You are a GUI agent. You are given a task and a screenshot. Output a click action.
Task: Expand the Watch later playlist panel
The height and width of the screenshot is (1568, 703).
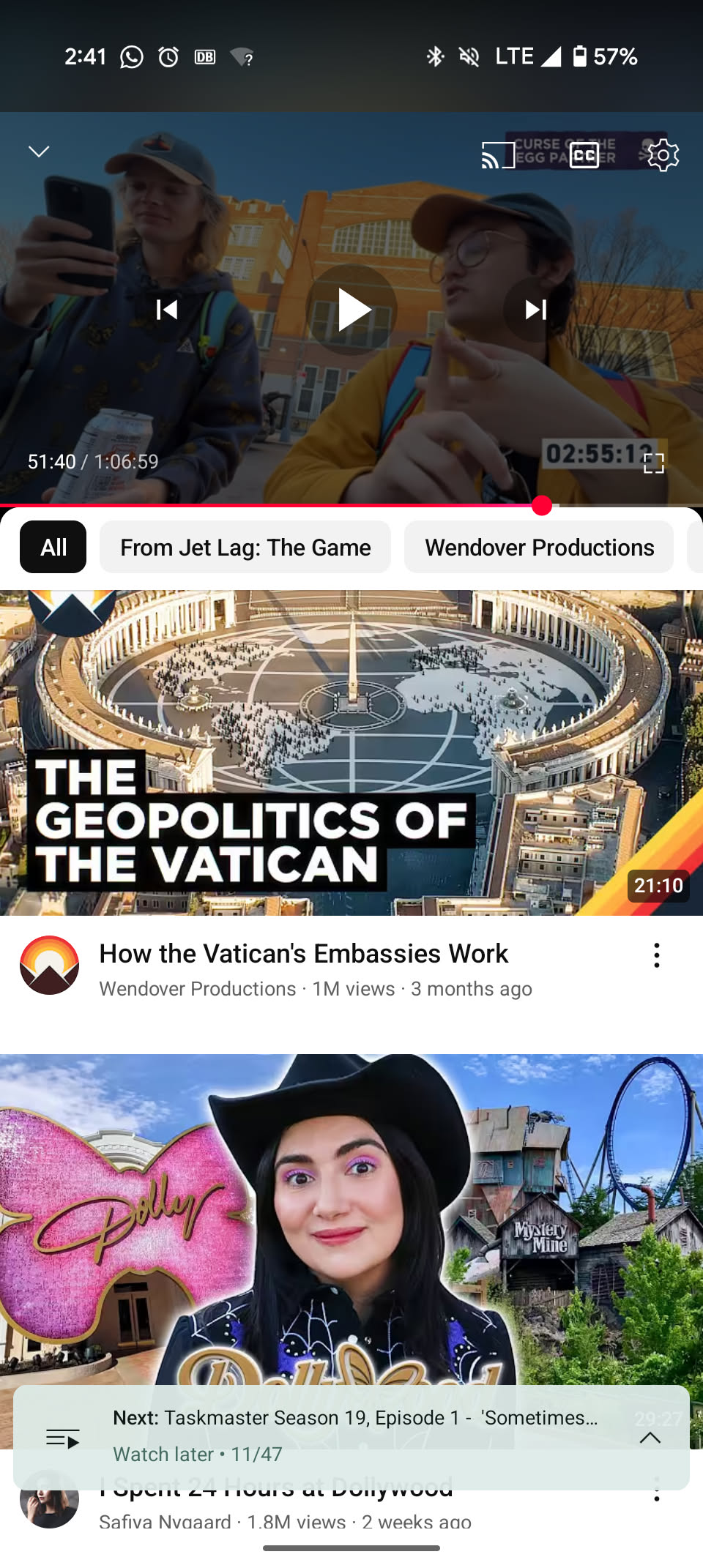click(650, 1438)
